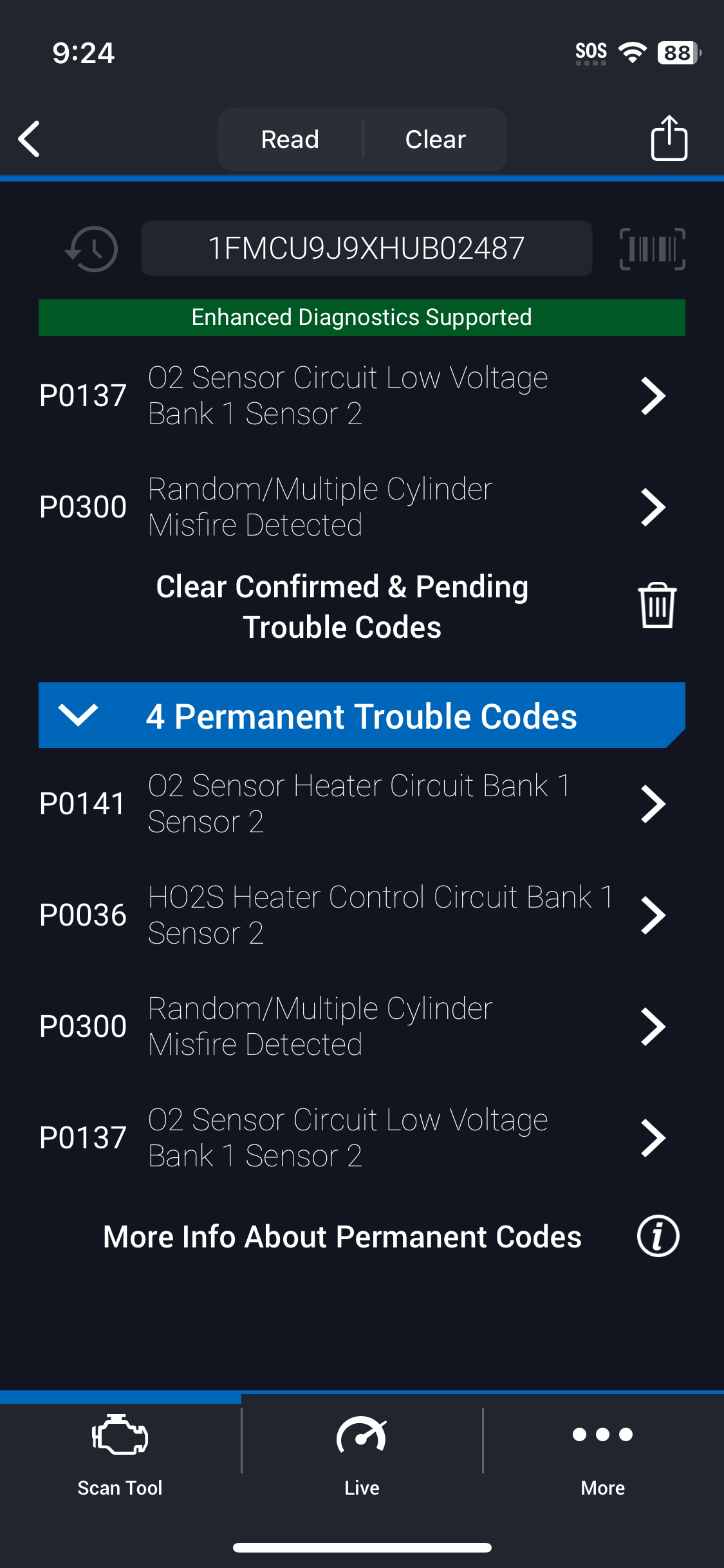Tap the VIN number field
Viewport: 724px width, 1568px height.
point(366,248)
